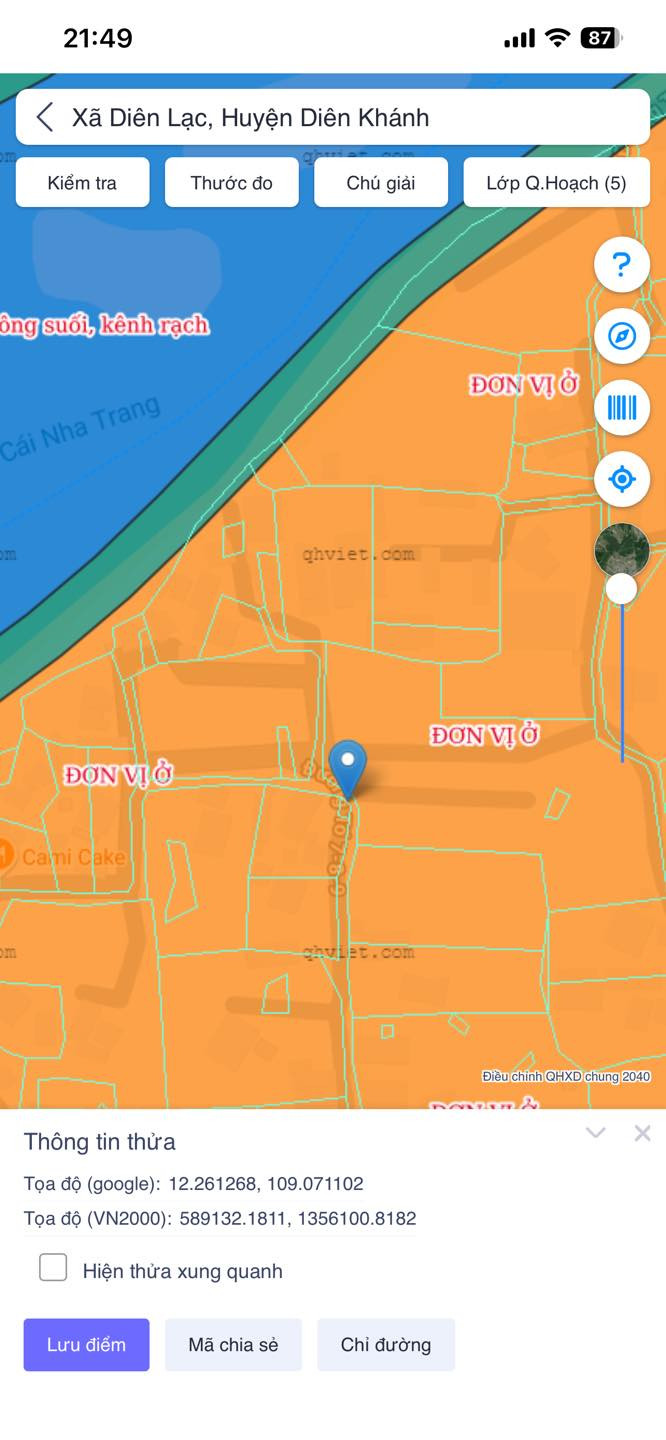Save the point with Lưu điểm
This screenshot has height=1440, width=666.
coord(86,1344)
